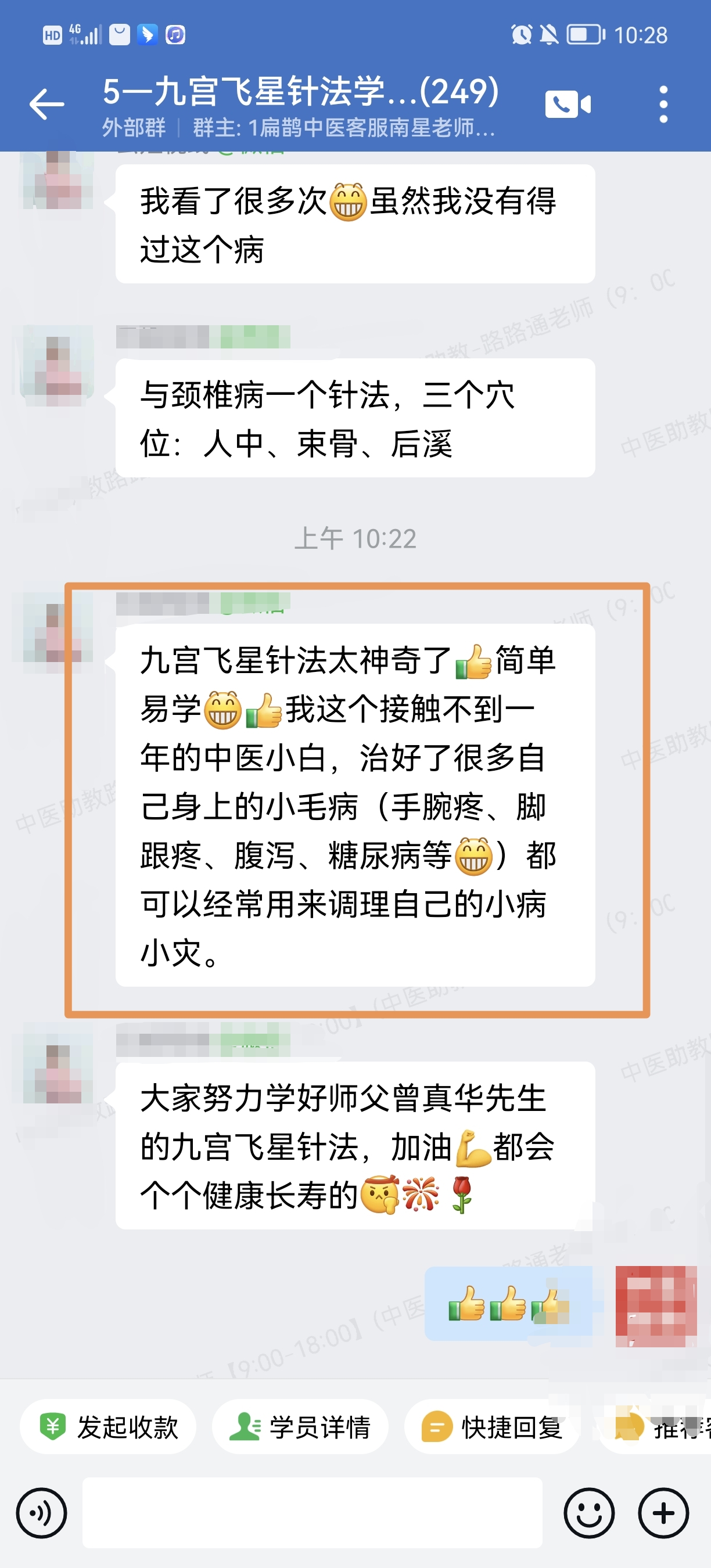Focus the message text field

[x=312, y=1513]
